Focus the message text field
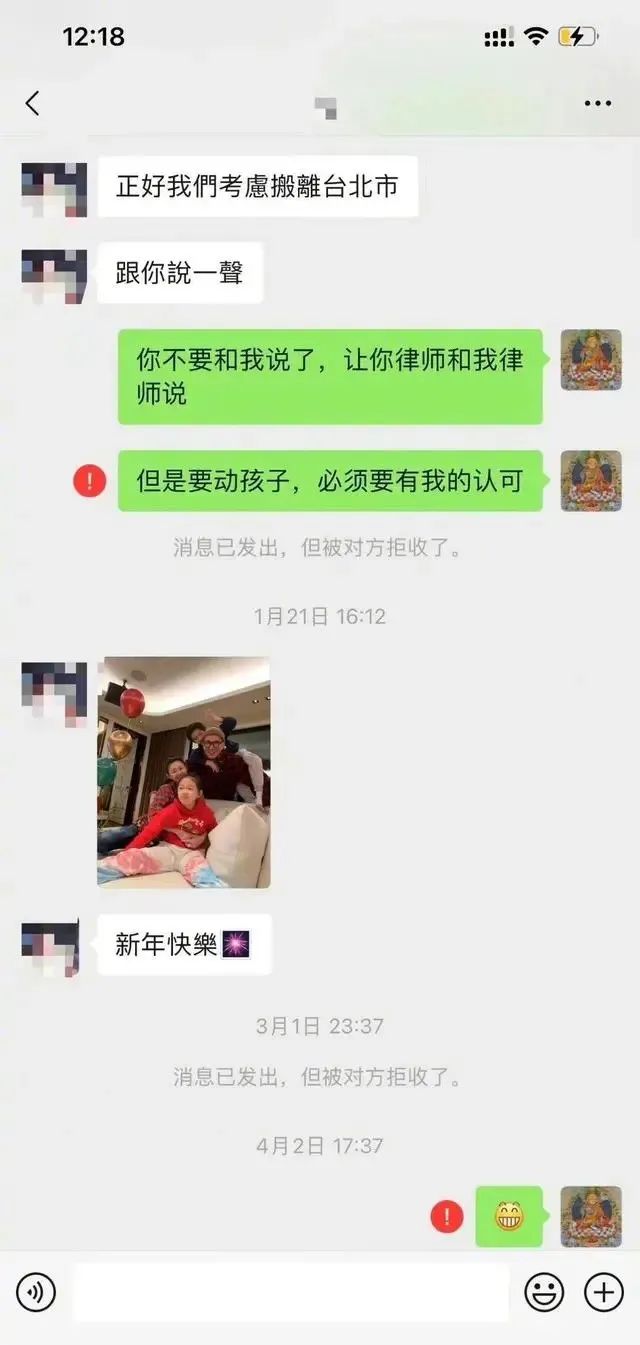The width and height of the screenshot is (640, 1345). (290, 1292)
